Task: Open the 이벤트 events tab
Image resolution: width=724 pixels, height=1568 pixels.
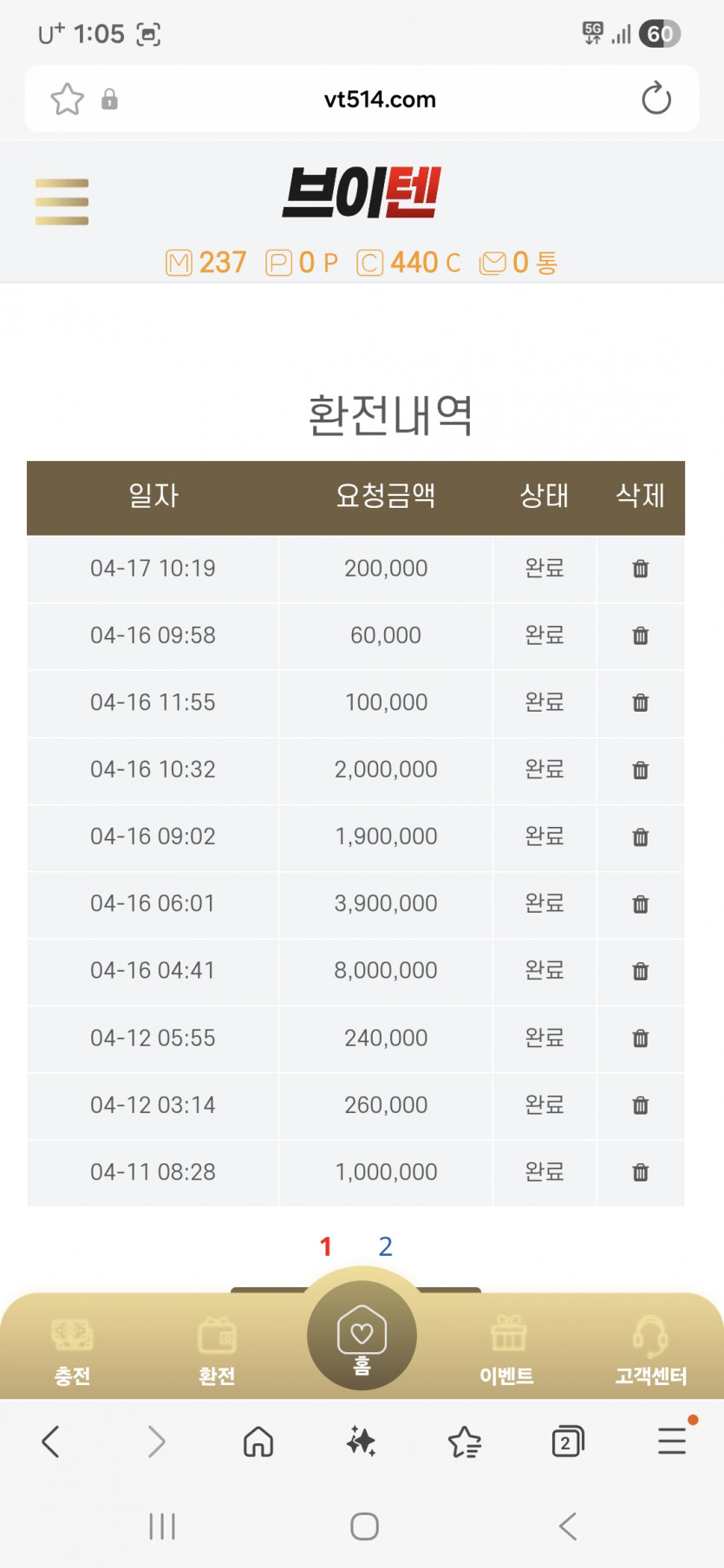Action: point(507,1349)
